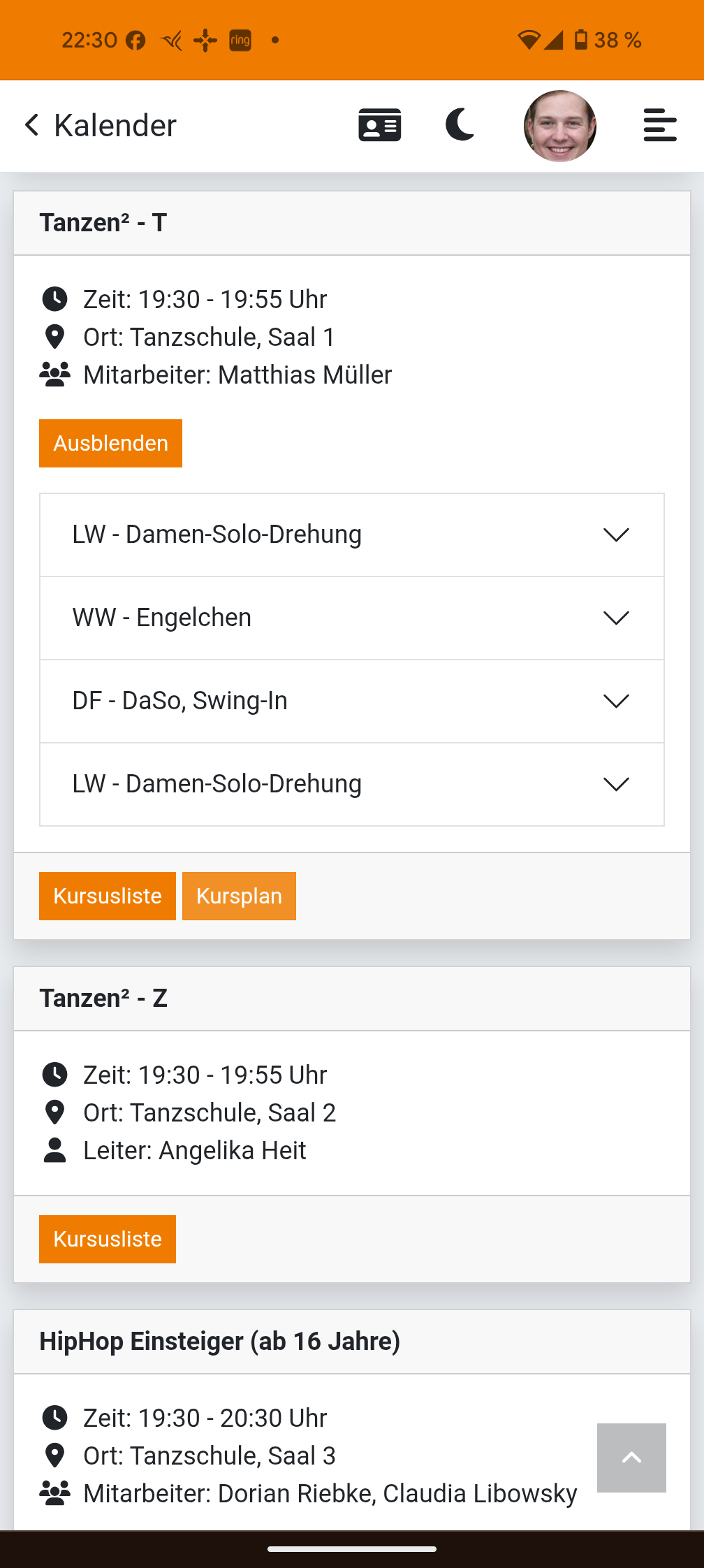Open the Kursplan button
The height and width of the screenshot is (1568, 704).
[239, 896]
